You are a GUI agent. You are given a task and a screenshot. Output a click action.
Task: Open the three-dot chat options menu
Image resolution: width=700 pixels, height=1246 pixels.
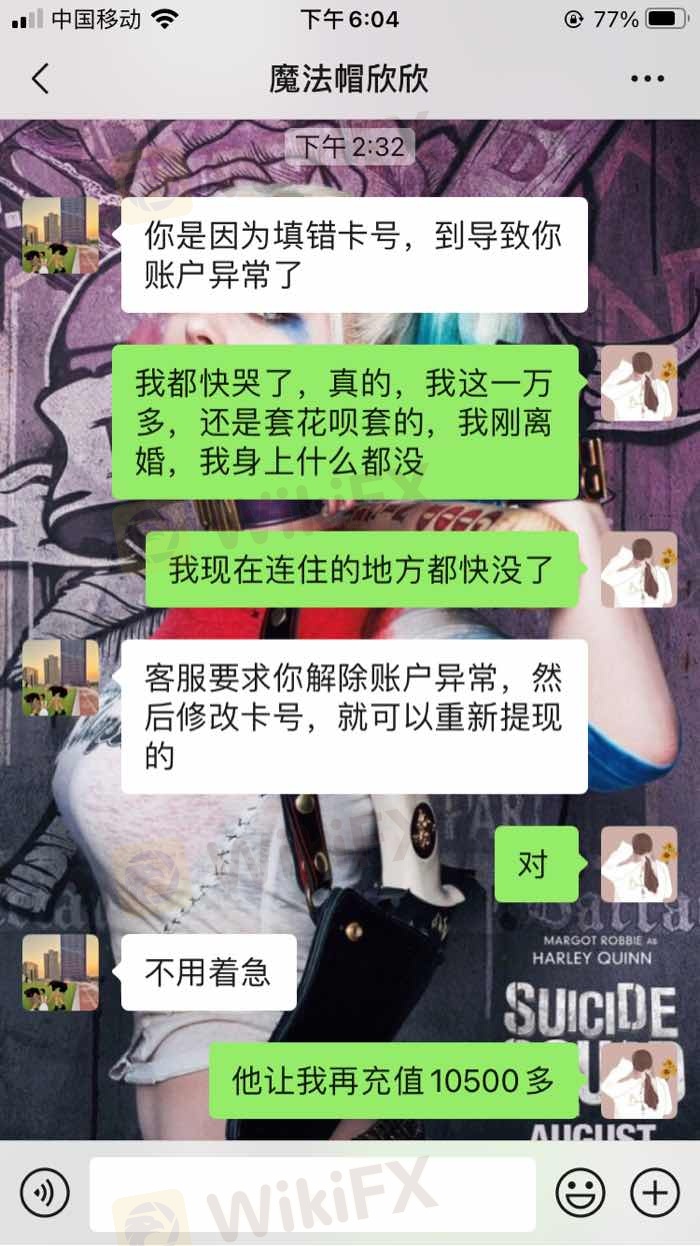click(x=647, y=78)
